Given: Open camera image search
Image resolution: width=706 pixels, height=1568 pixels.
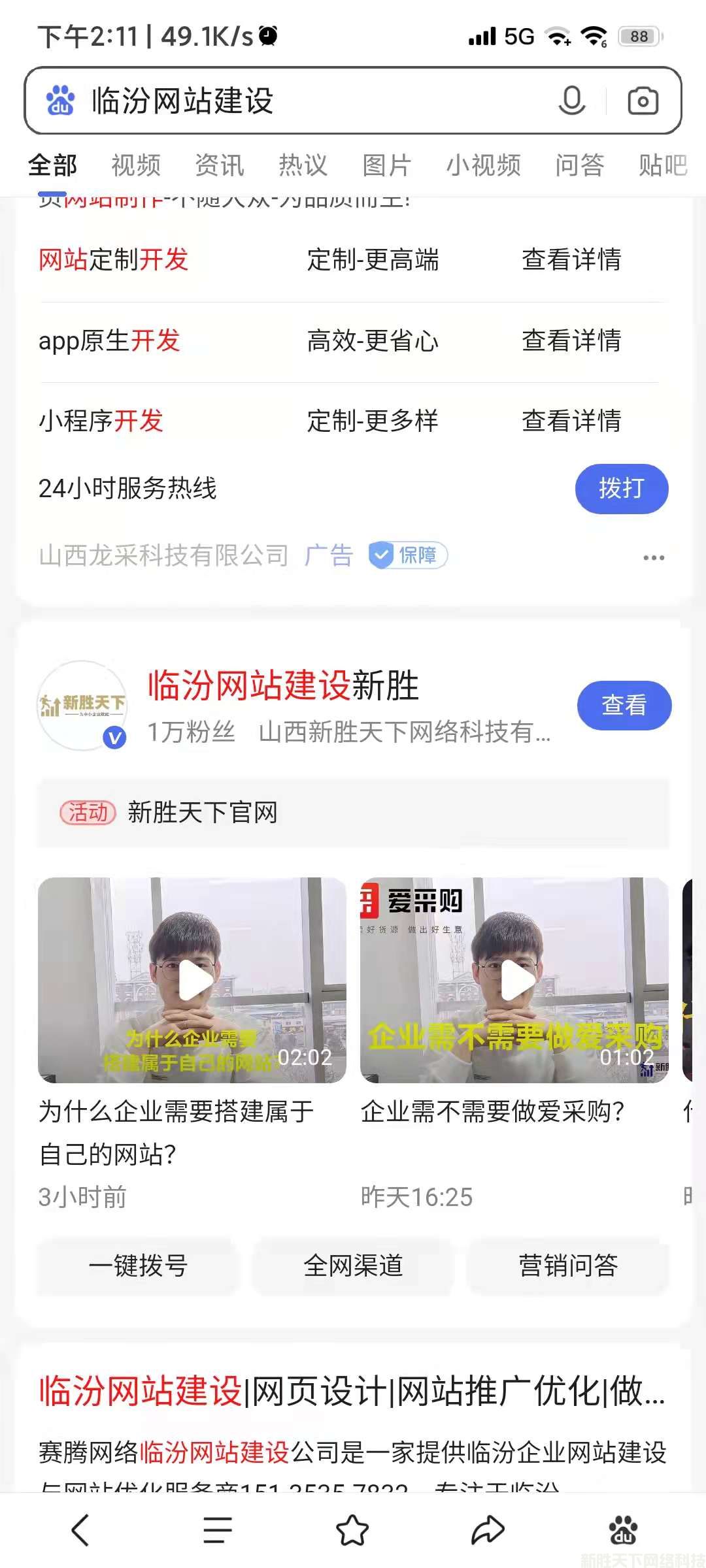Looking at the screenshot, I should [643, 101].
